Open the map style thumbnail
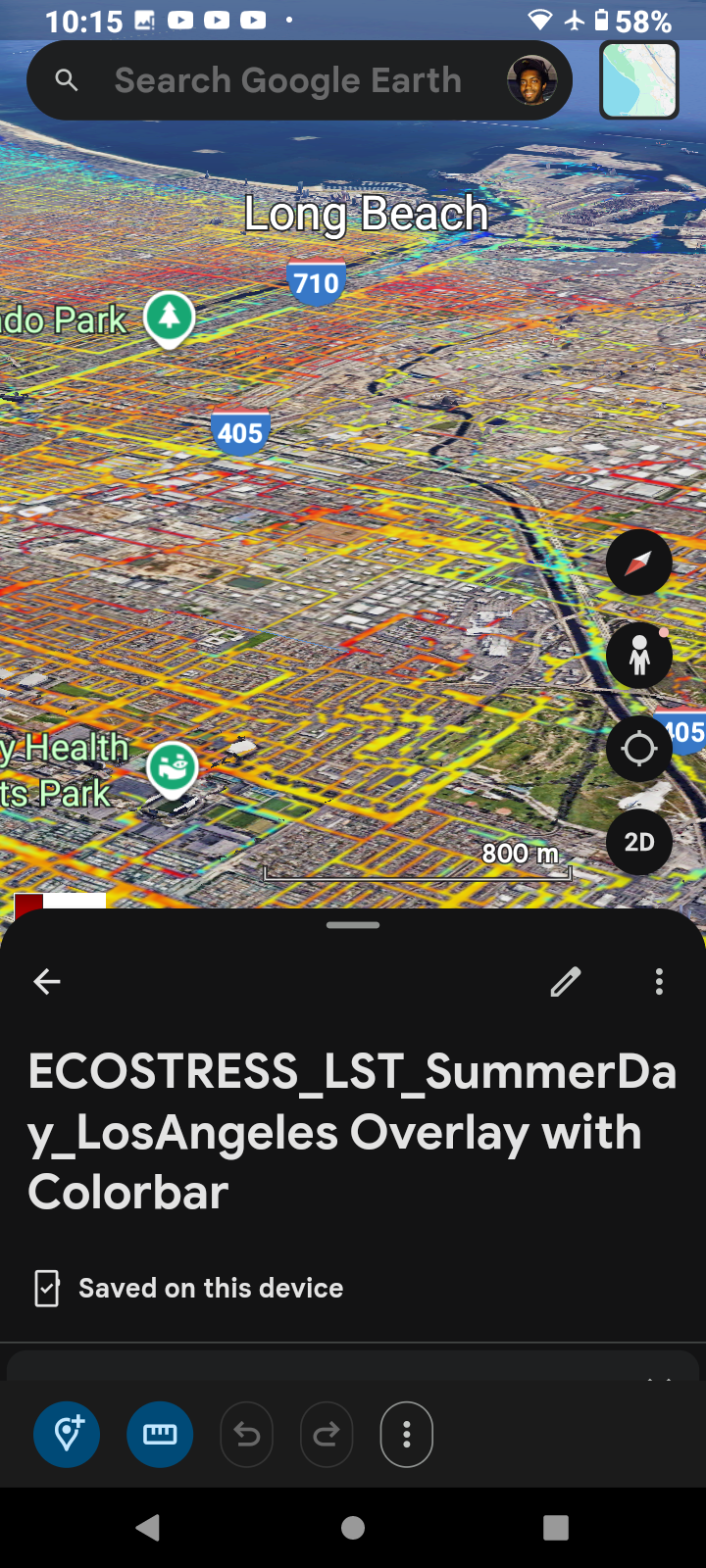Viewport: 706px width, 1568px height. [639, 80]
